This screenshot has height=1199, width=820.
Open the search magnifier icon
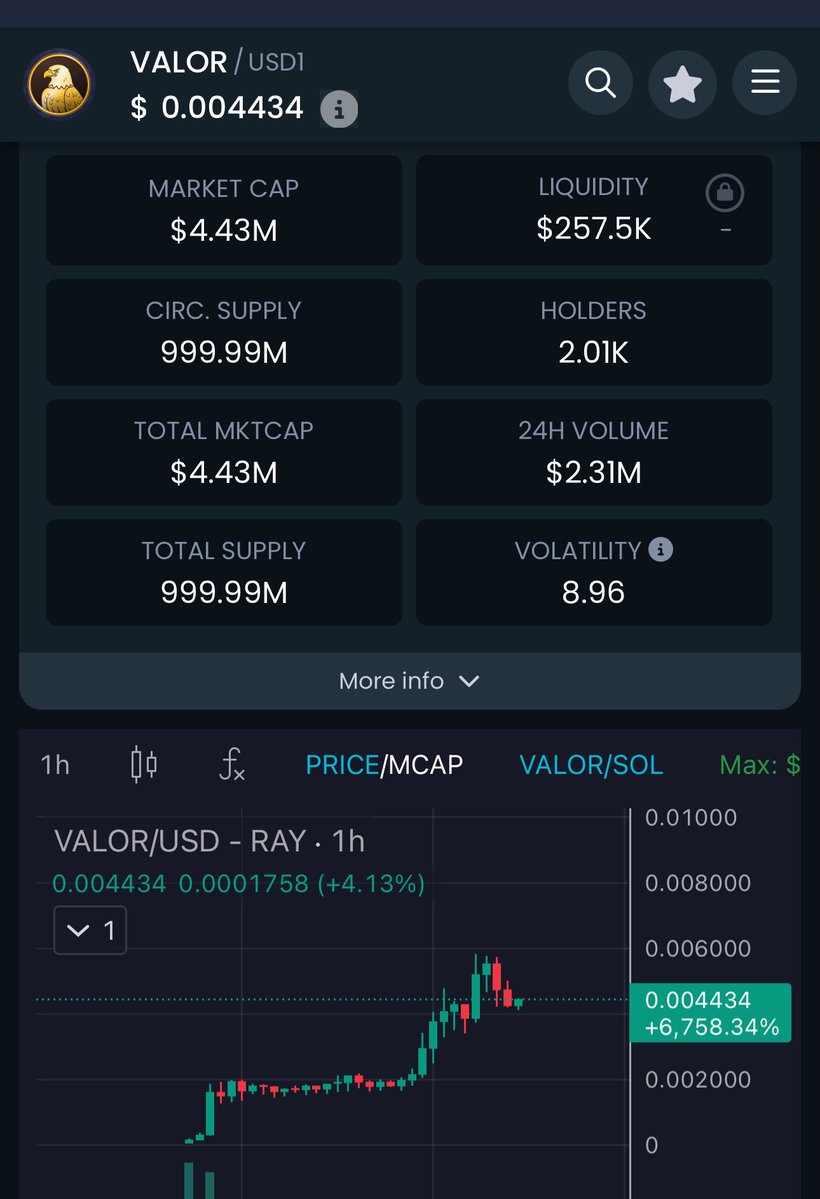tap(600, 82)
